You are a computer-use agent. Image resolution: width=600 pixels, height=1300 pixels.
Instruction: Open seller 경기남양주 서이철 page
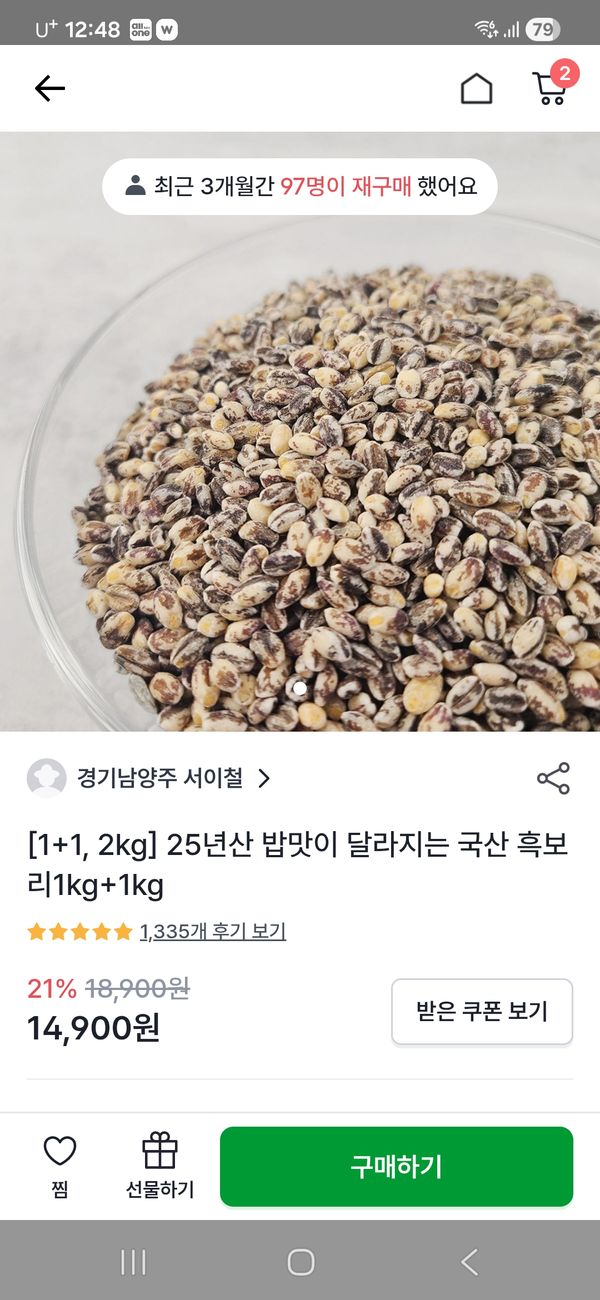click(x=160, y=778)
